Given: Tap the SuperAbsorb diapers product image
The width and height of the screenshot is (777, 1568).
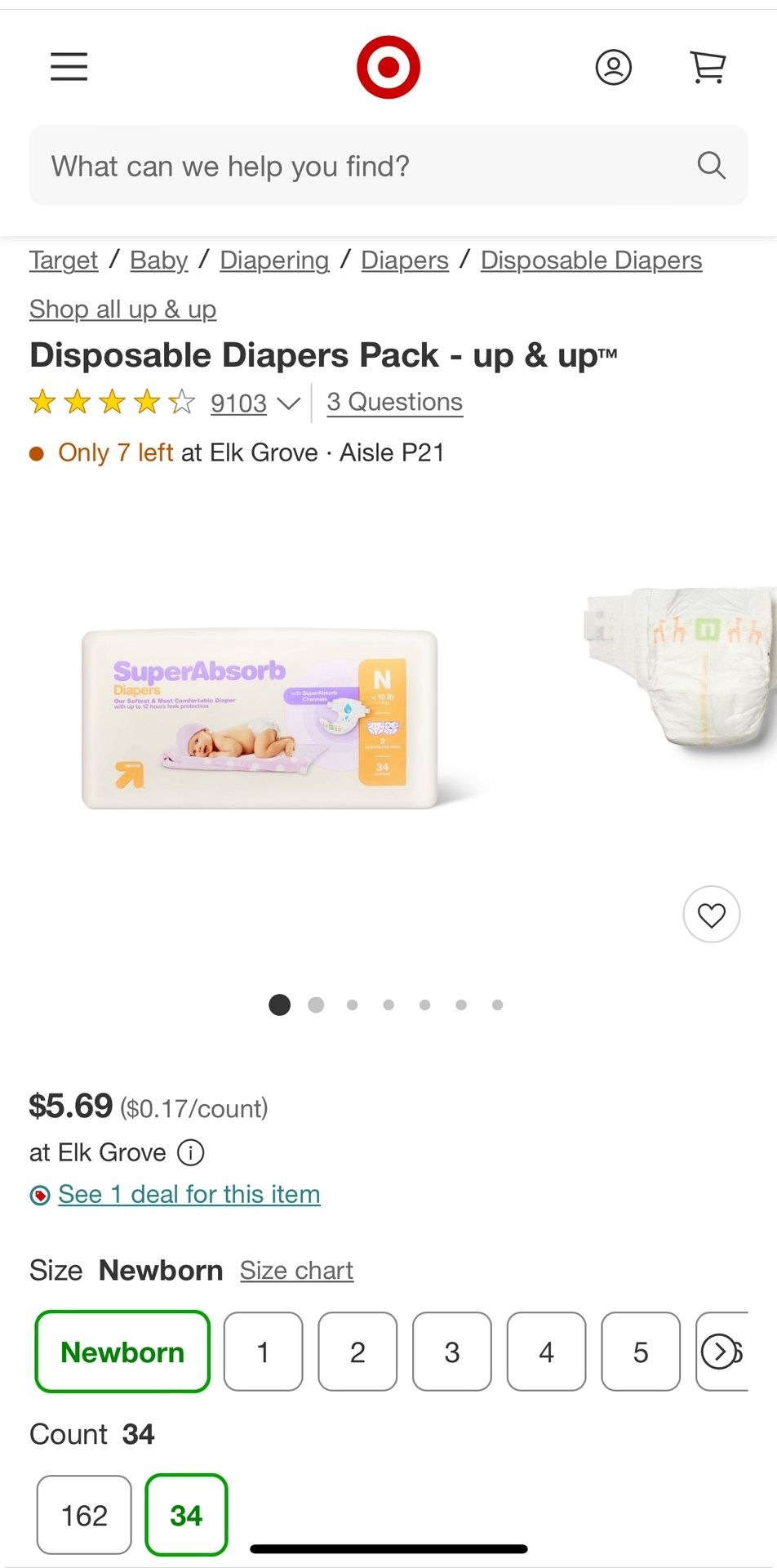Looking at the screenshot, I should pos(260,719).
